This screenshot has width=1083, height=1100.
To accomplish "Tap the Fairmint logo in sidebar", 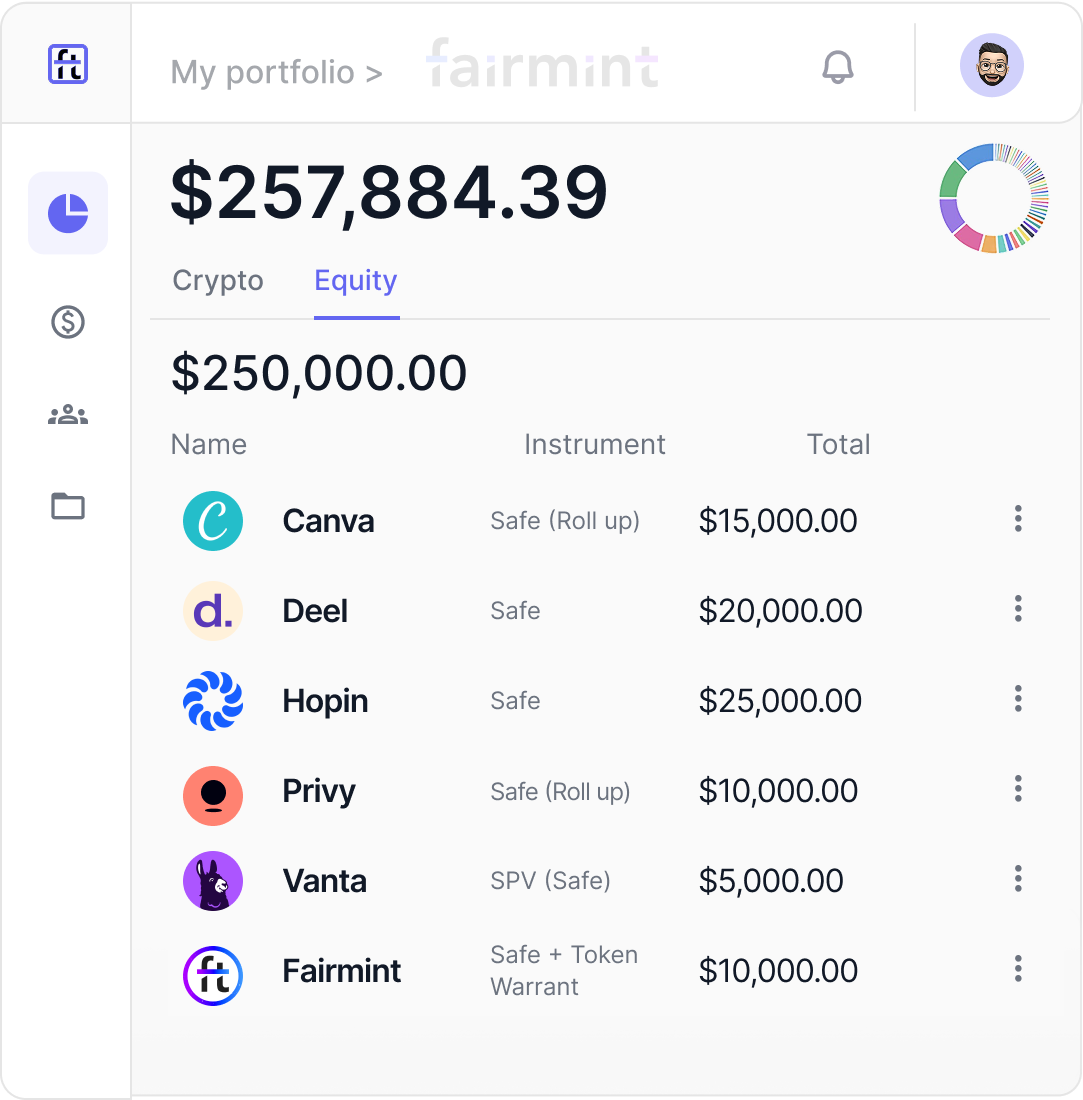I will [68, 64].
